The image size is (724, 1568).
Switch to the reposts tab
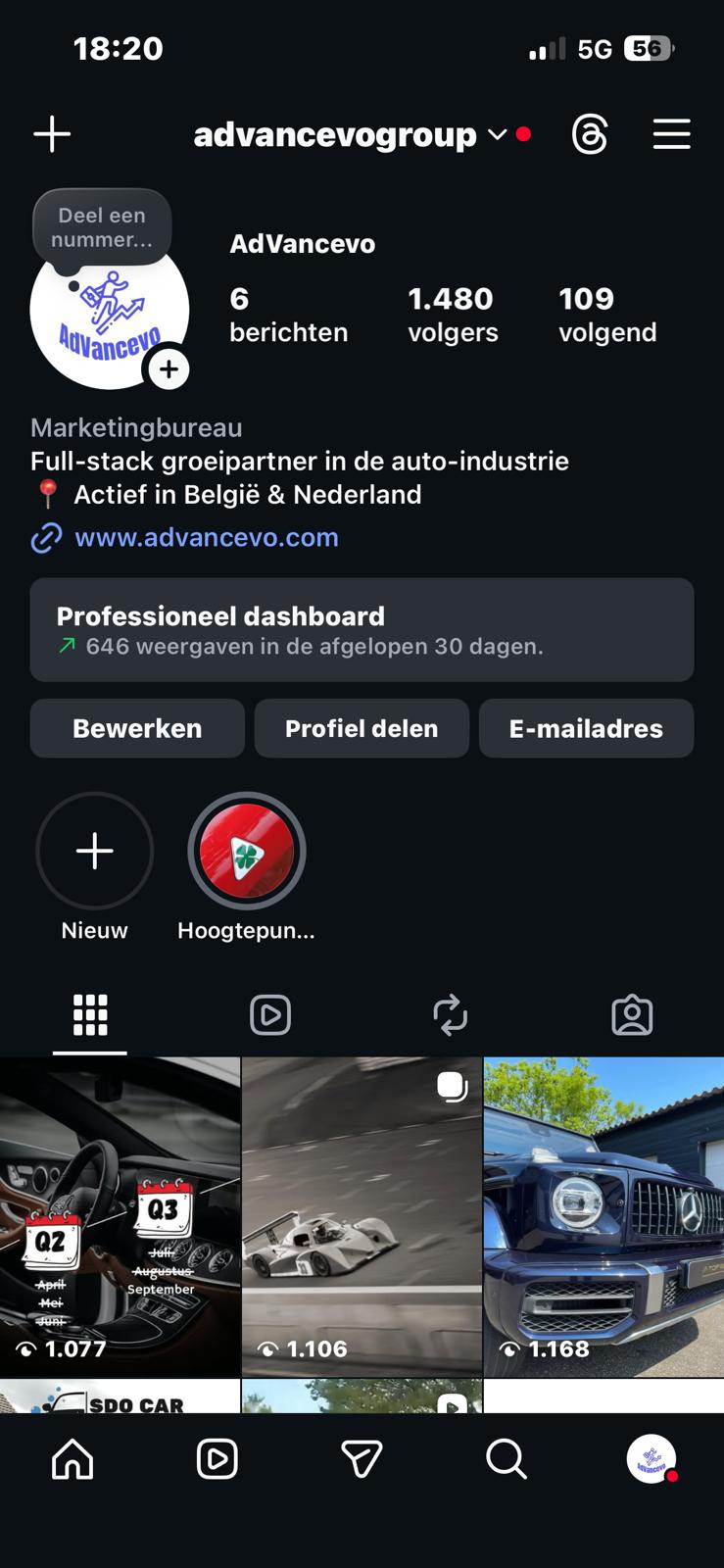451,1015
